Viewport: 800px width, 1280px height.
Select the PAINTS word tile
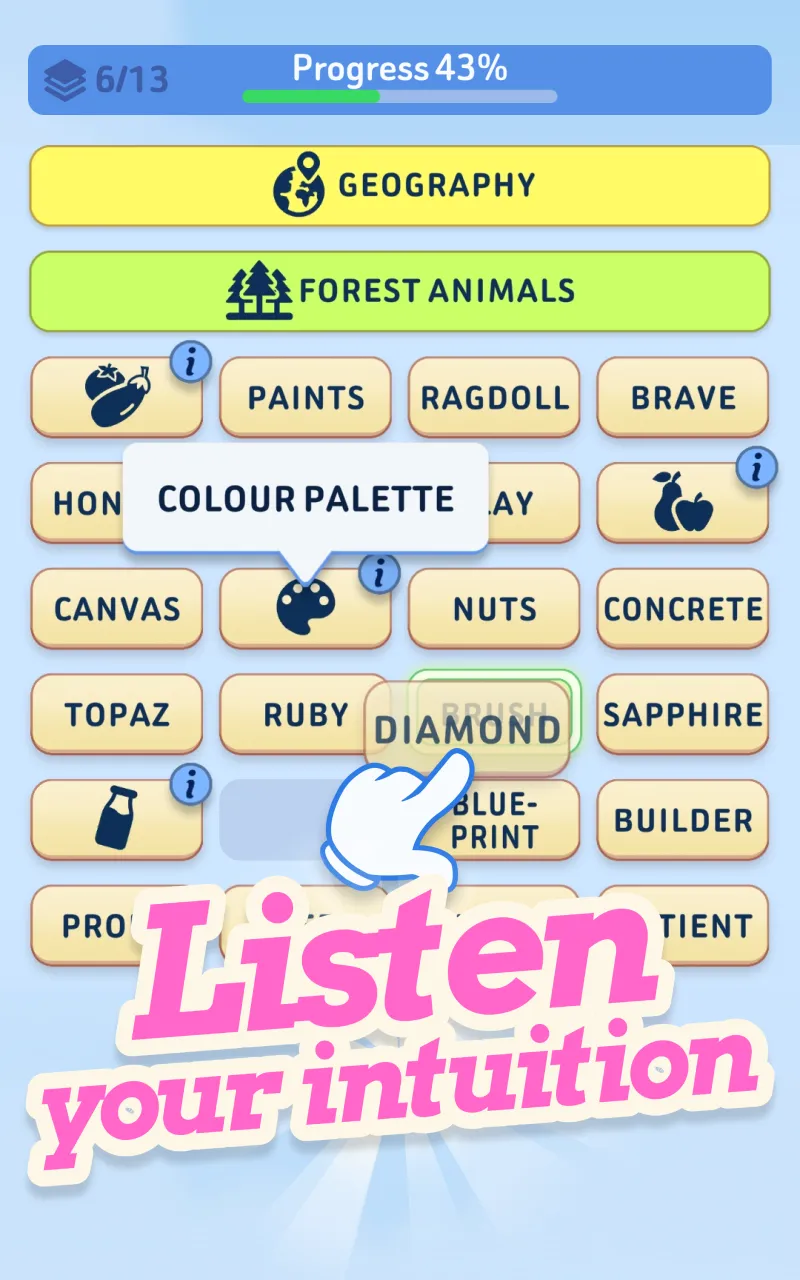point(305,397)
